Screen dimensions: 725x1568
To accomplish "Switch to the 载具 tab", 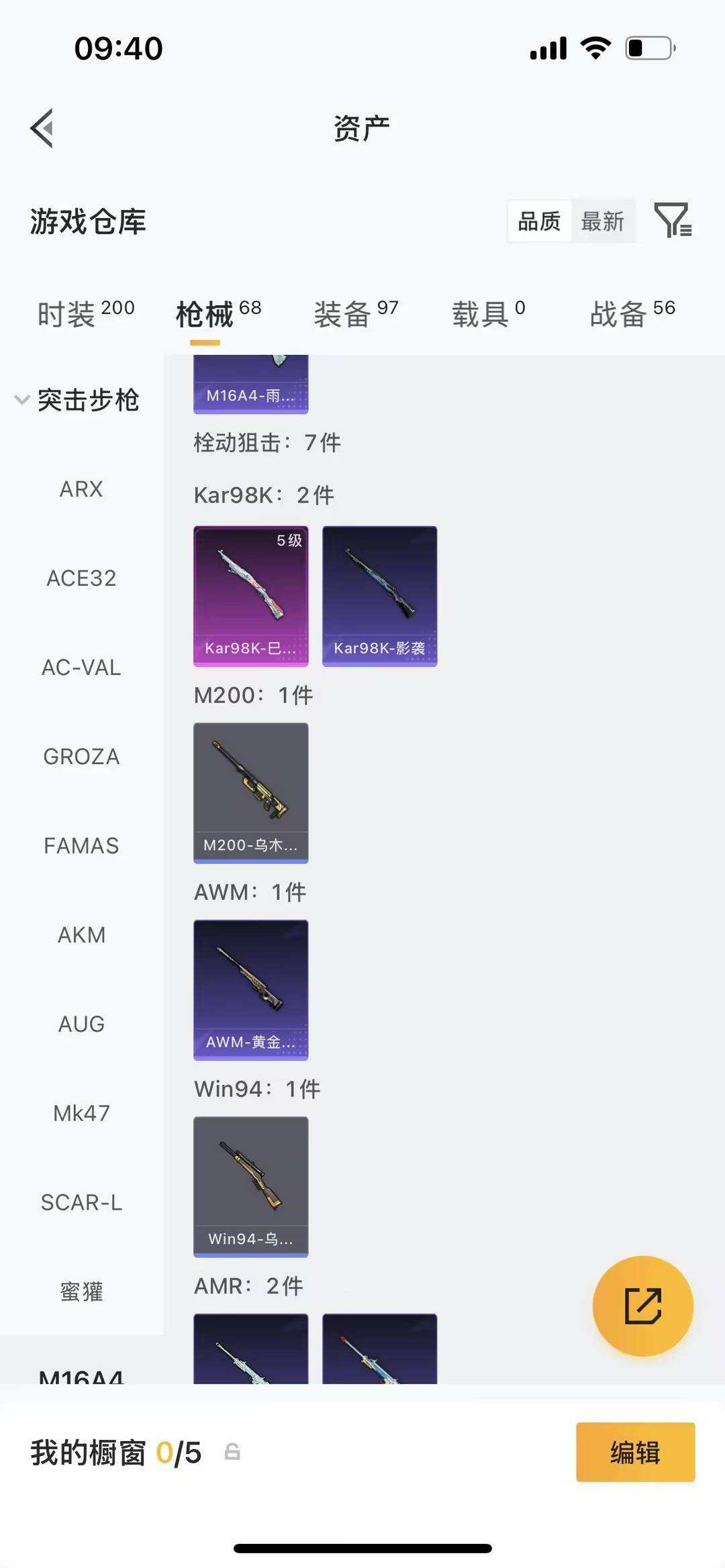I will 488,313.
